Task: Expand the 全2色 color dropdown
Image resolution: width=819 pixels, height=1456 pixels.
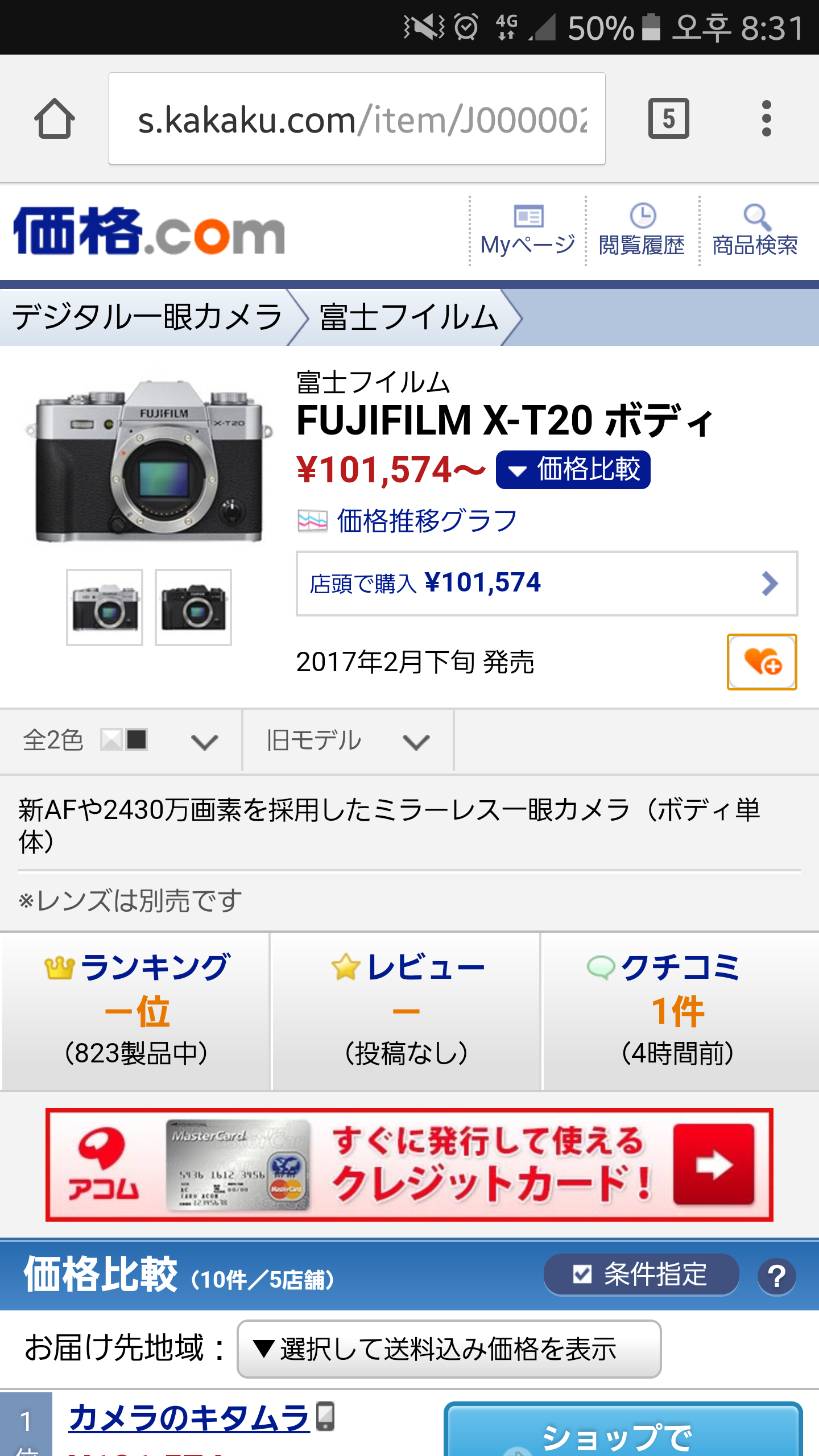Action: 121,741
